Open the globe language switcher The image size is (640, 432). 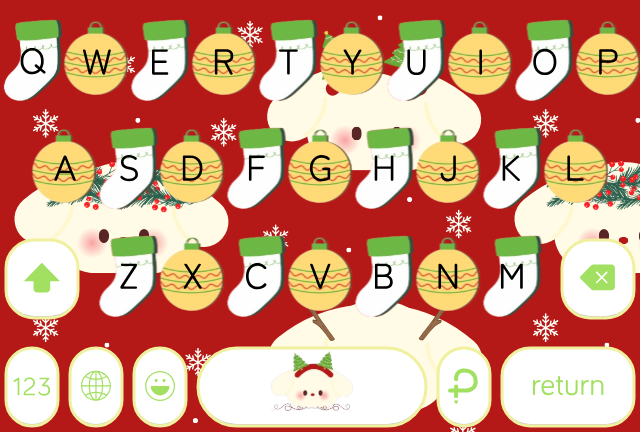coord(96,386)
